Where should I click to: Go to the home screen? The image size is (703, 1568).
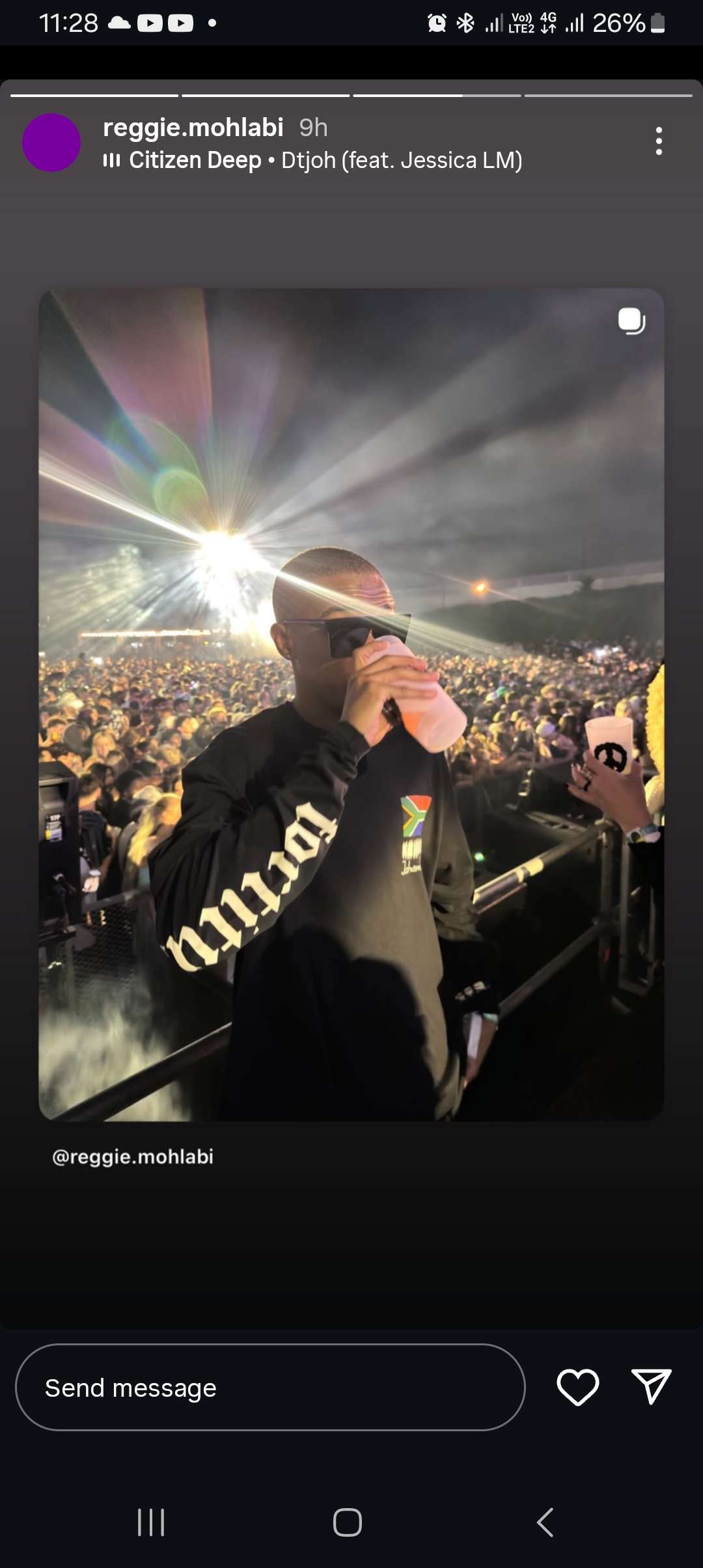(x=348, y=1522)
